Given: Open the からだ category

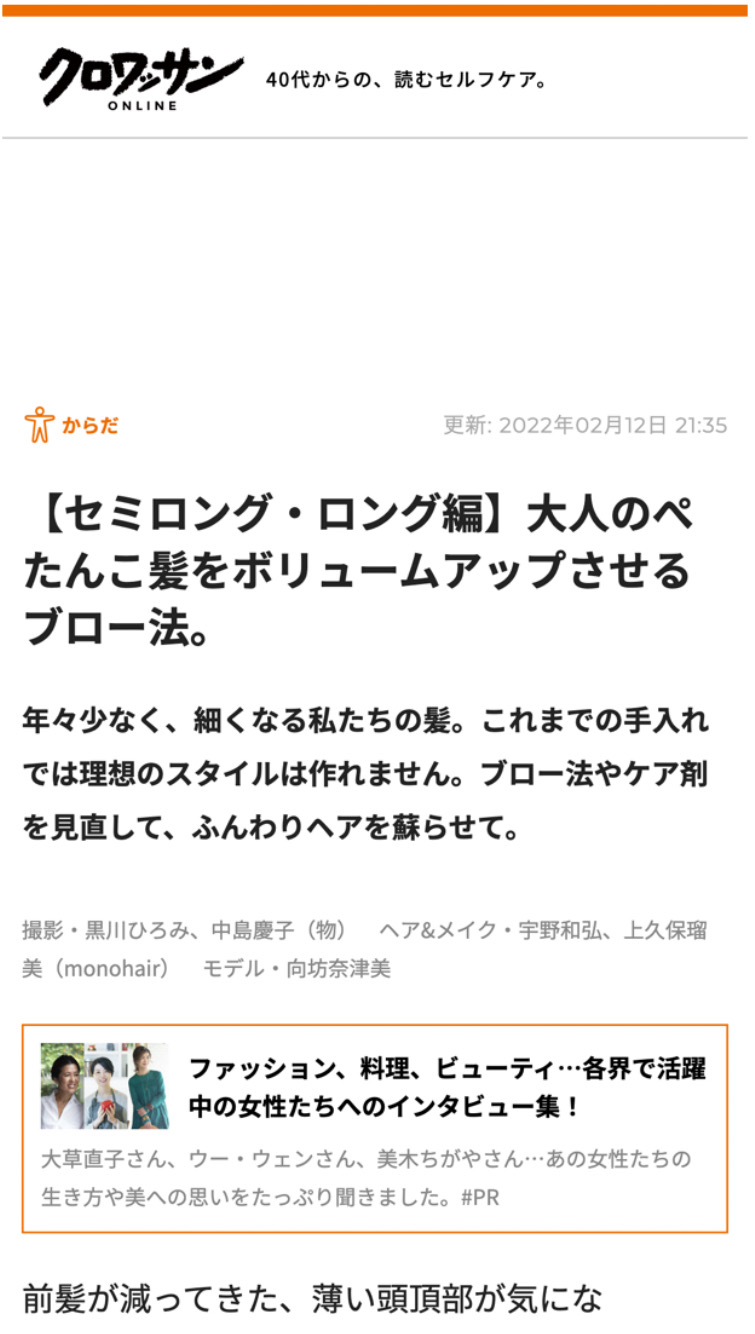Looking at the screenshot, I should pyautogui.click(x=72, y=425).
